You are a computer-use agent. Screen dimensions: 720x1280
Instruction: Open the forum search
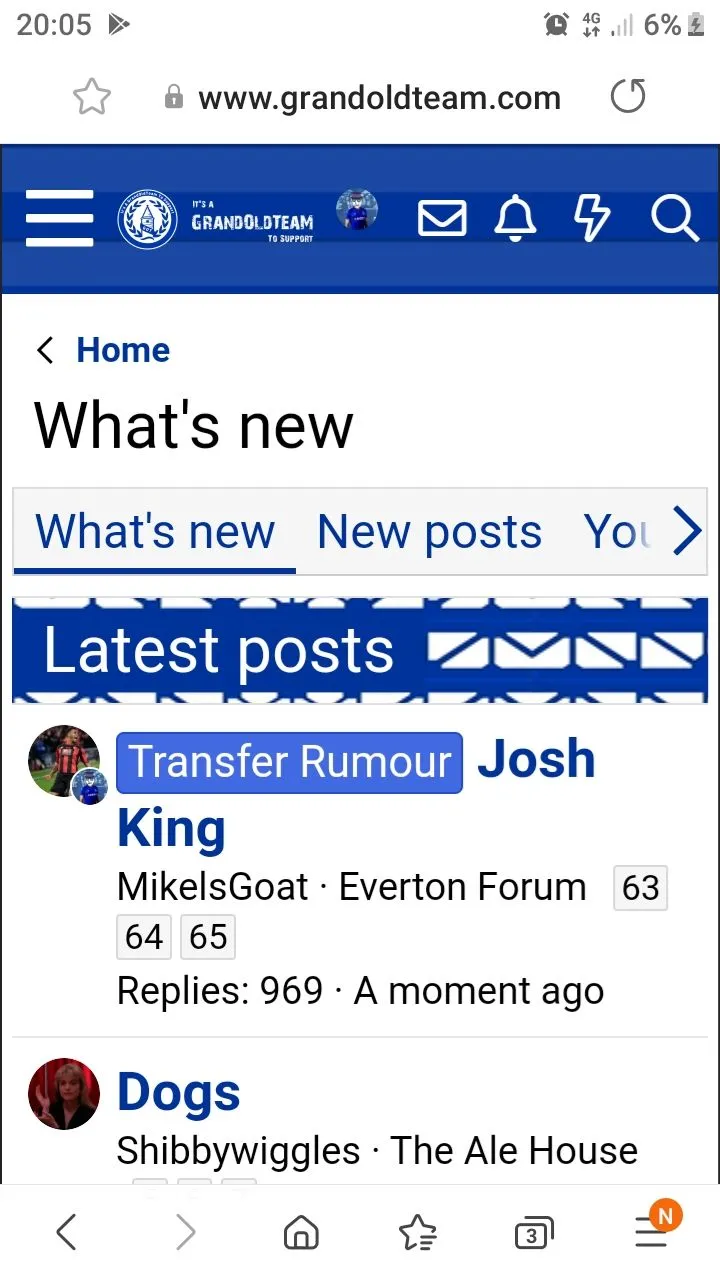675,218
